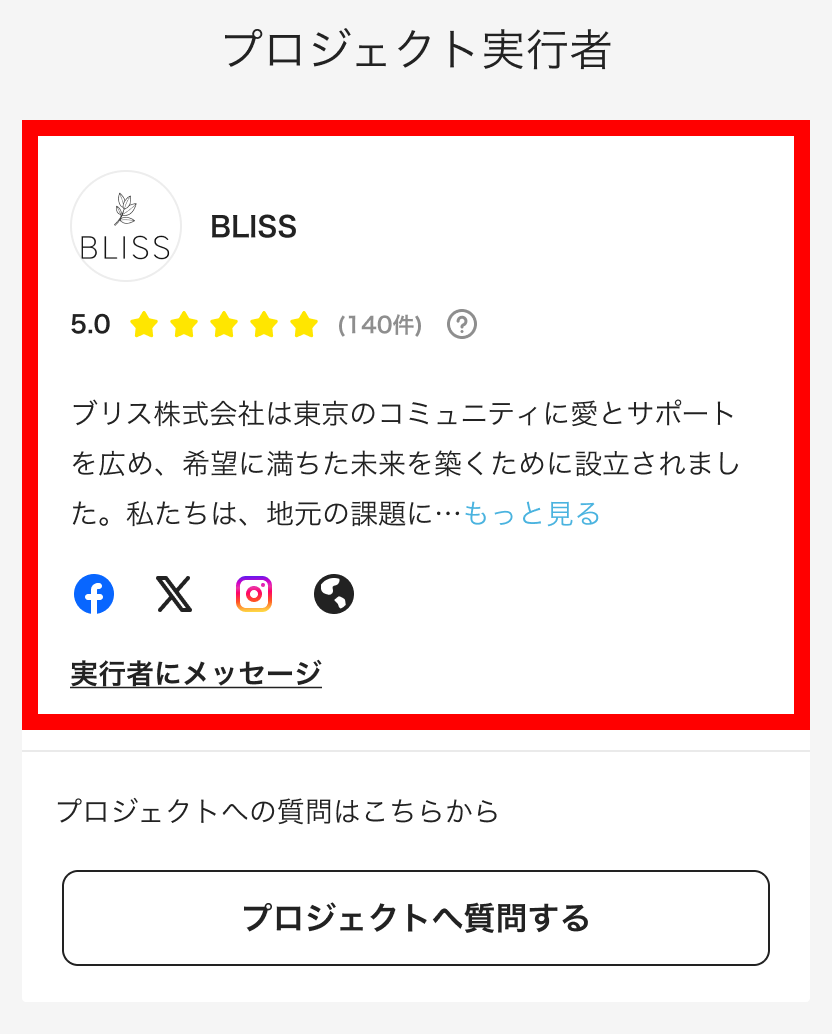Open the BLISS profile avatar
Viewport: 832px width, 1034px height.
tap(126, 226)
